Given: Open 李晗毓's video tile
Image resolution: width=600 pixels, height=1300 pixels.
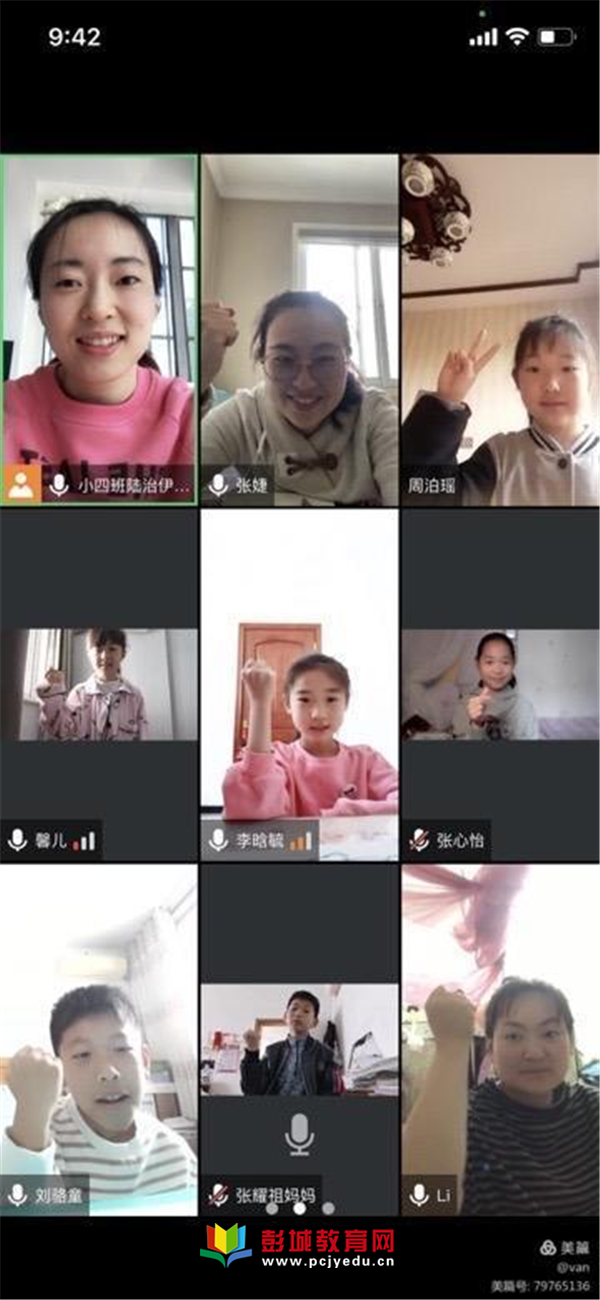Looking at the screenshot, I should click(x=299, y=685).
